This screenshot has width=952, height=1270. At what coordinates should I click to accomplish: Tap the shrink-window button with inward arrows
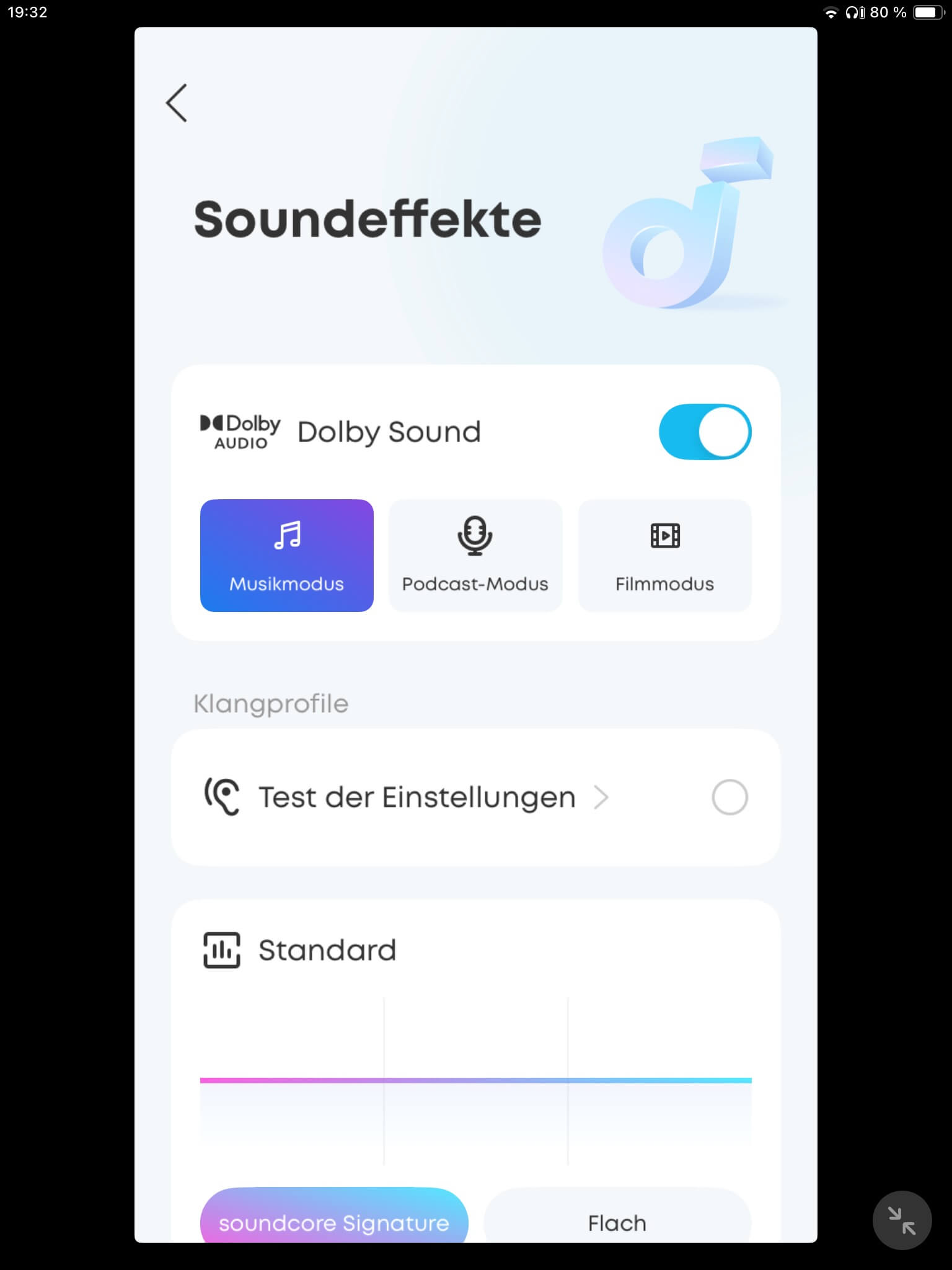click(902, 1220)
